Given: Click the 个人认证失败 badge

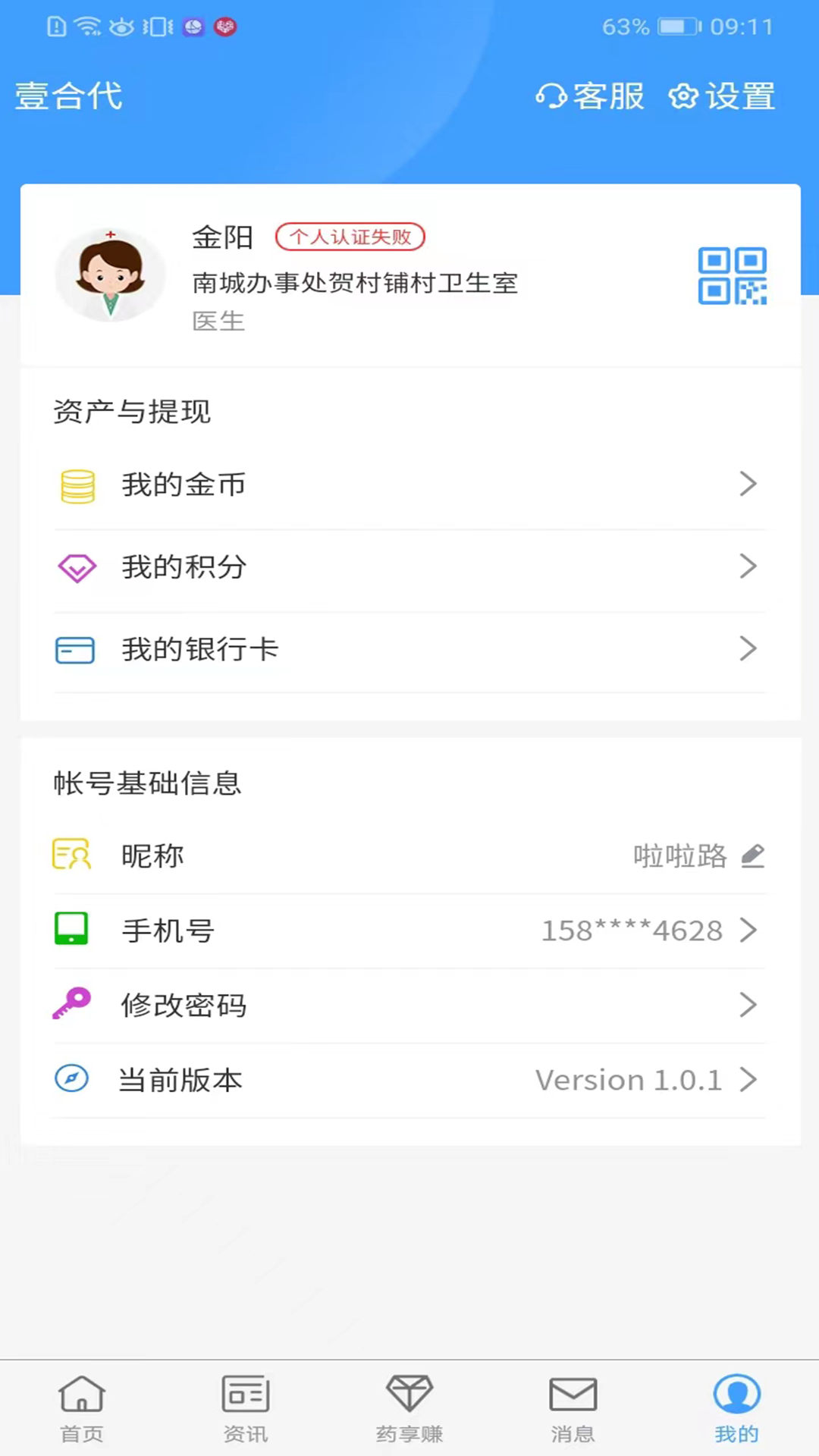Looking at the screenshot, I should click(350, 237).
